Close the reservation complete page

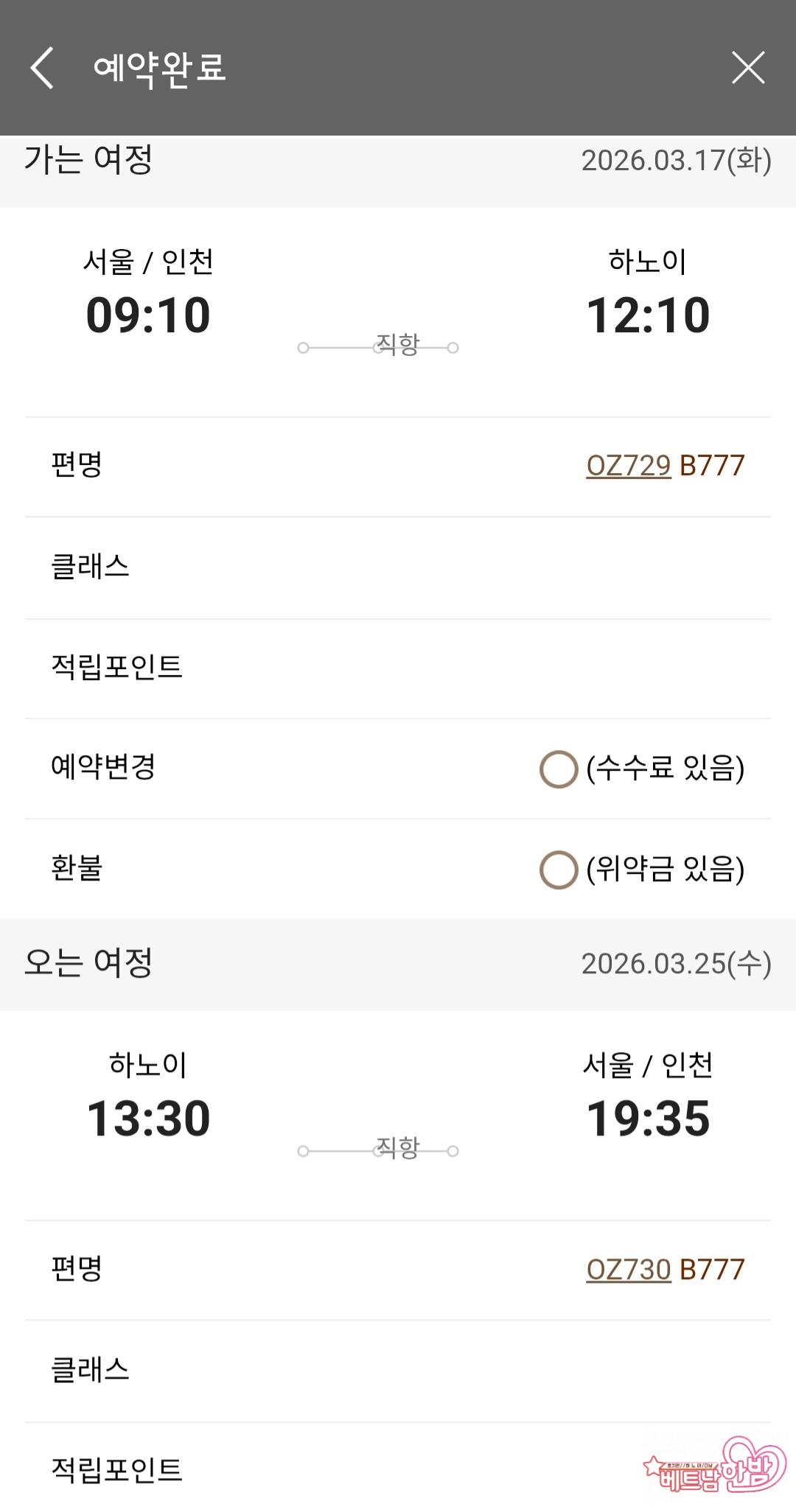[747, 68]
